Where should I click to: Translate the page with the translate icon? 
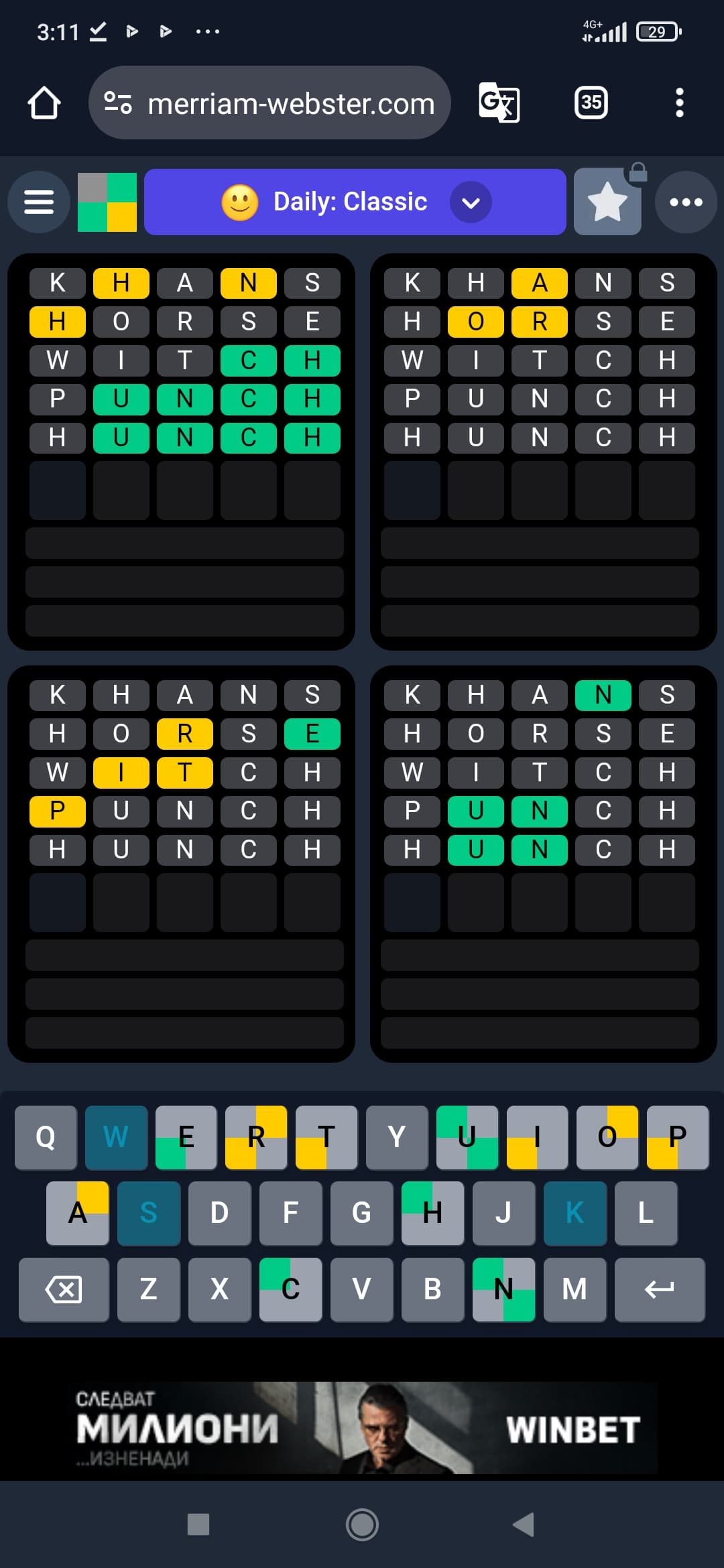[499, 103]
